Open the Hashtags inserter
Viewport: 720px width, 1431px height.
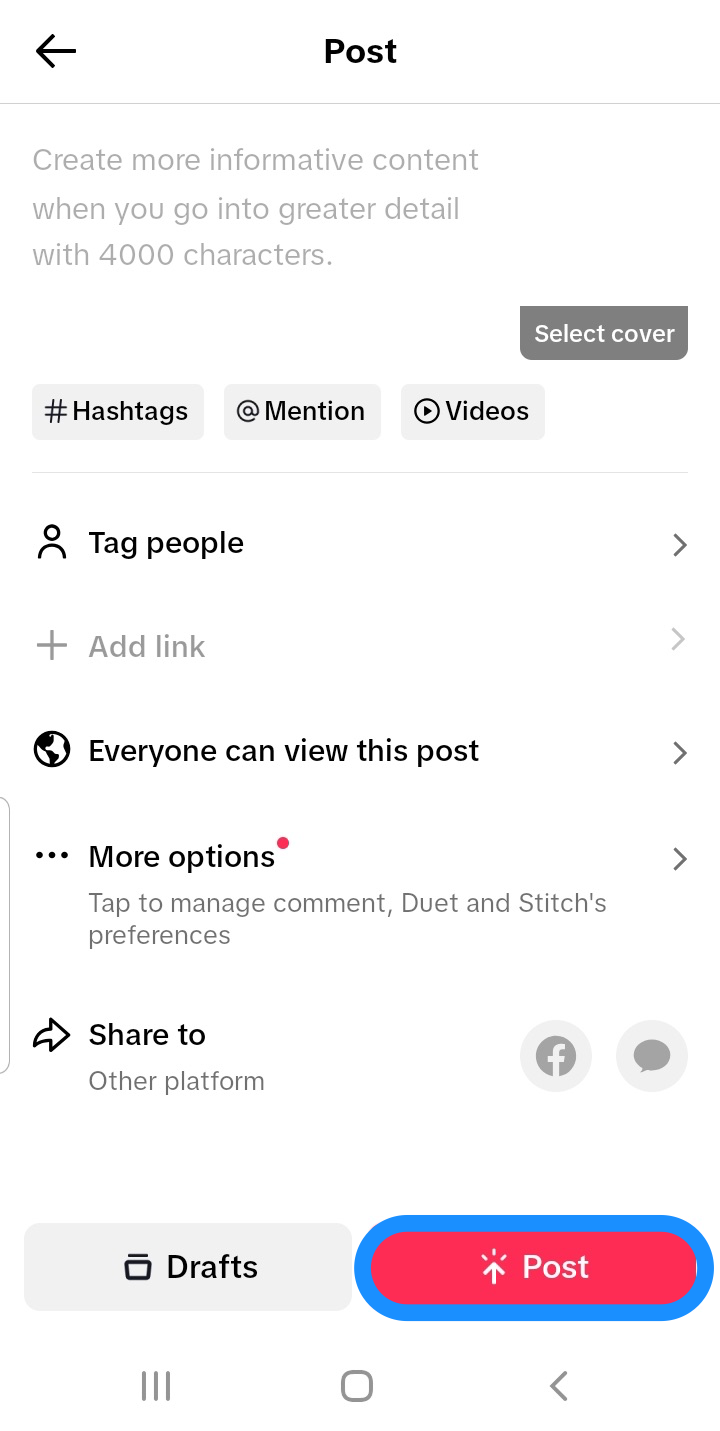(117, 411)
